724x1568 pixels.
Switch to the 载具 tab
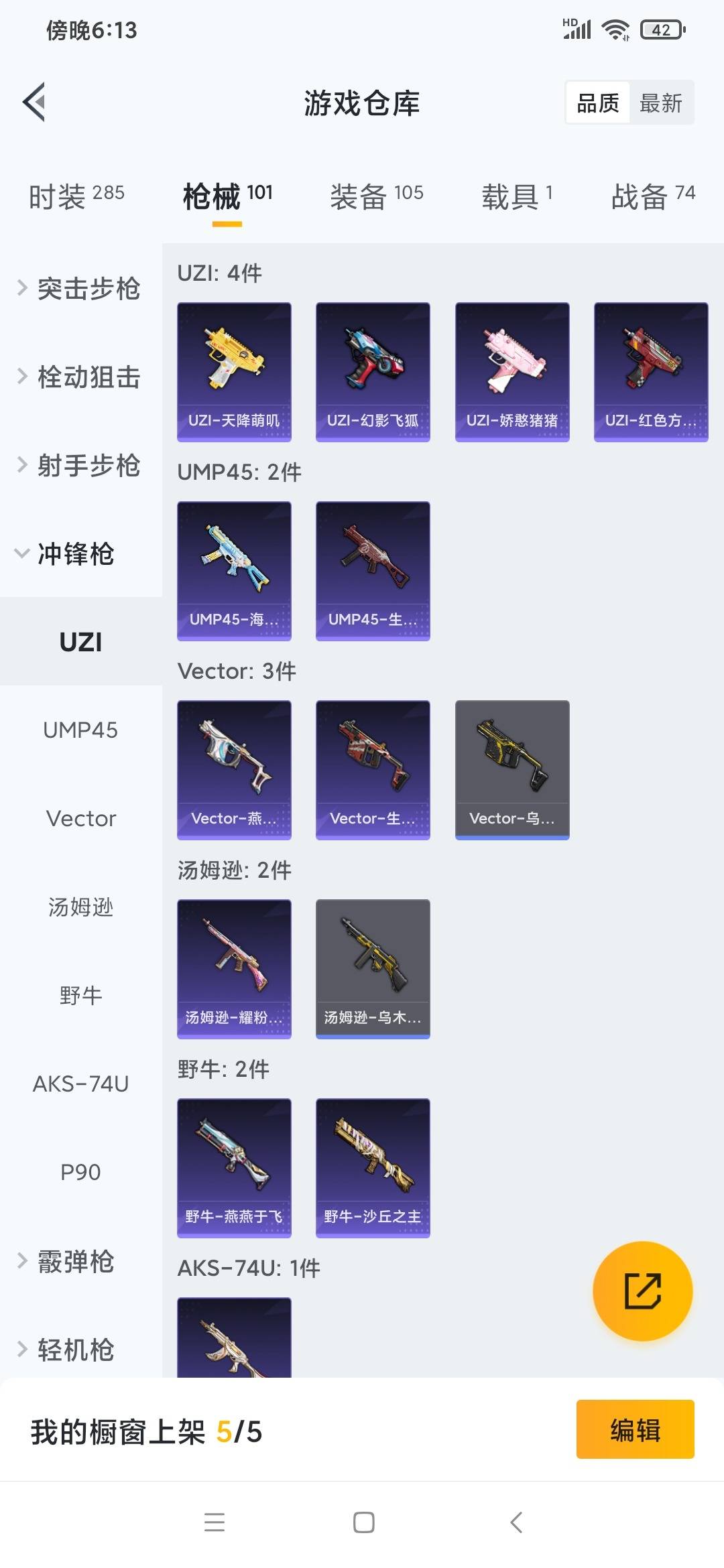pyautogui.click(x=516, y=196)
